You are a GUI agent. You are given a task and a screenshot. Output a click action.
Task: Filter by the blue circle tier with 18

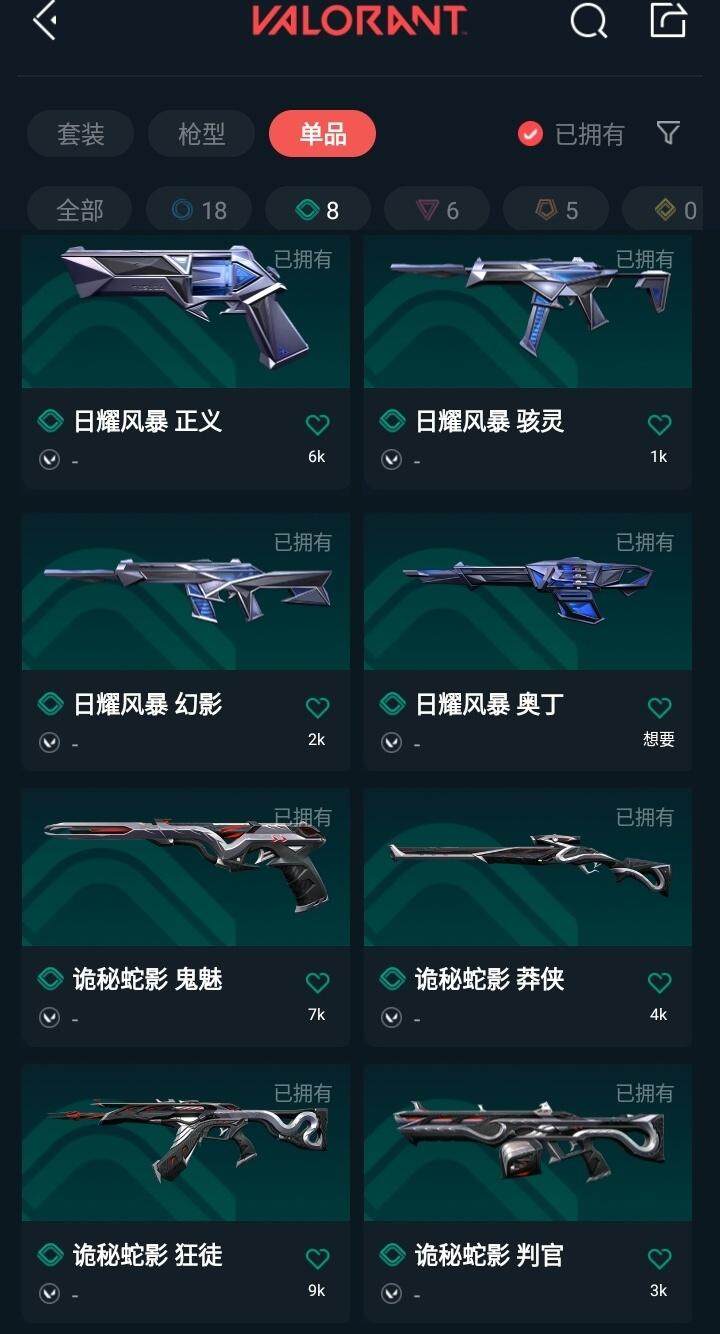point(199,210)
